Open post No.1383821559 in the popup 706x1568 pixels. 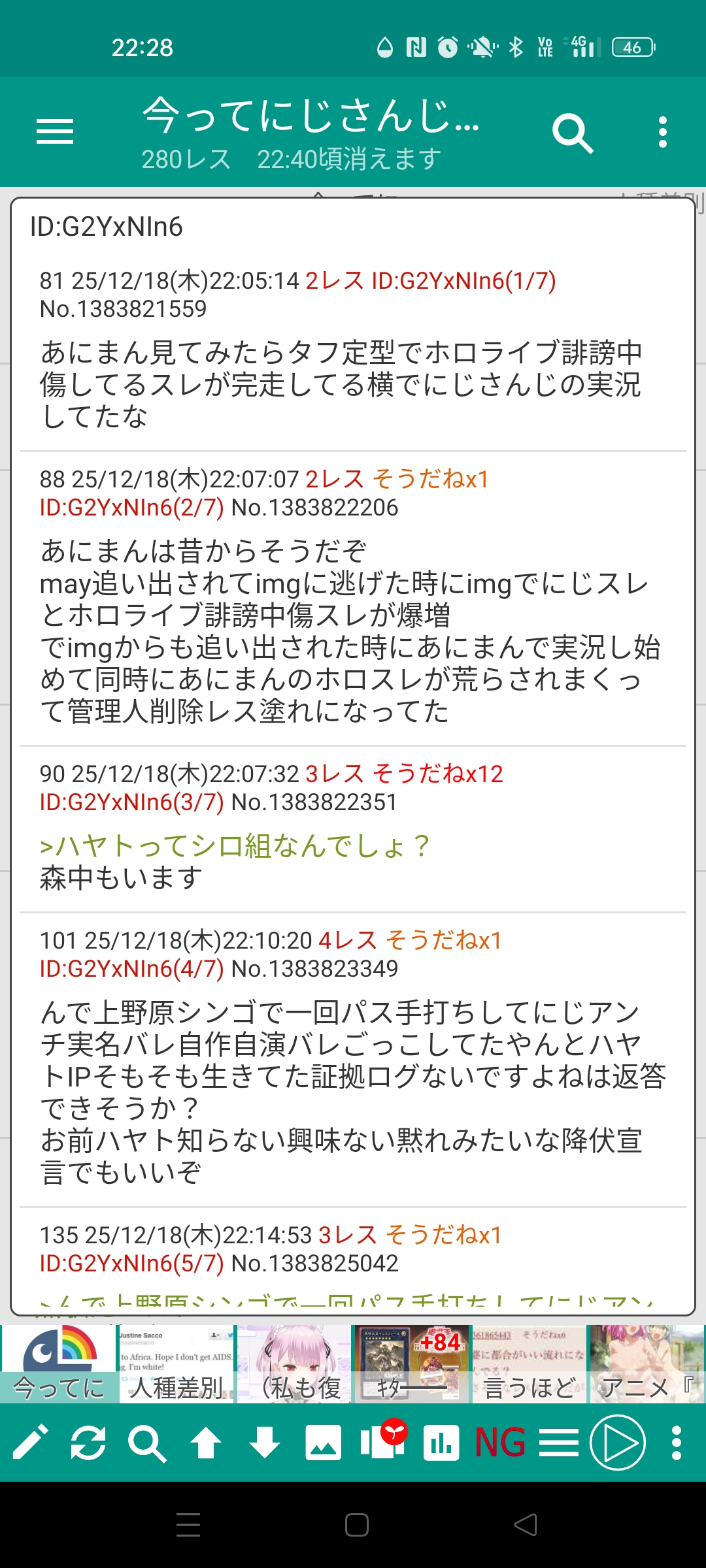click(x=123, y=309)
